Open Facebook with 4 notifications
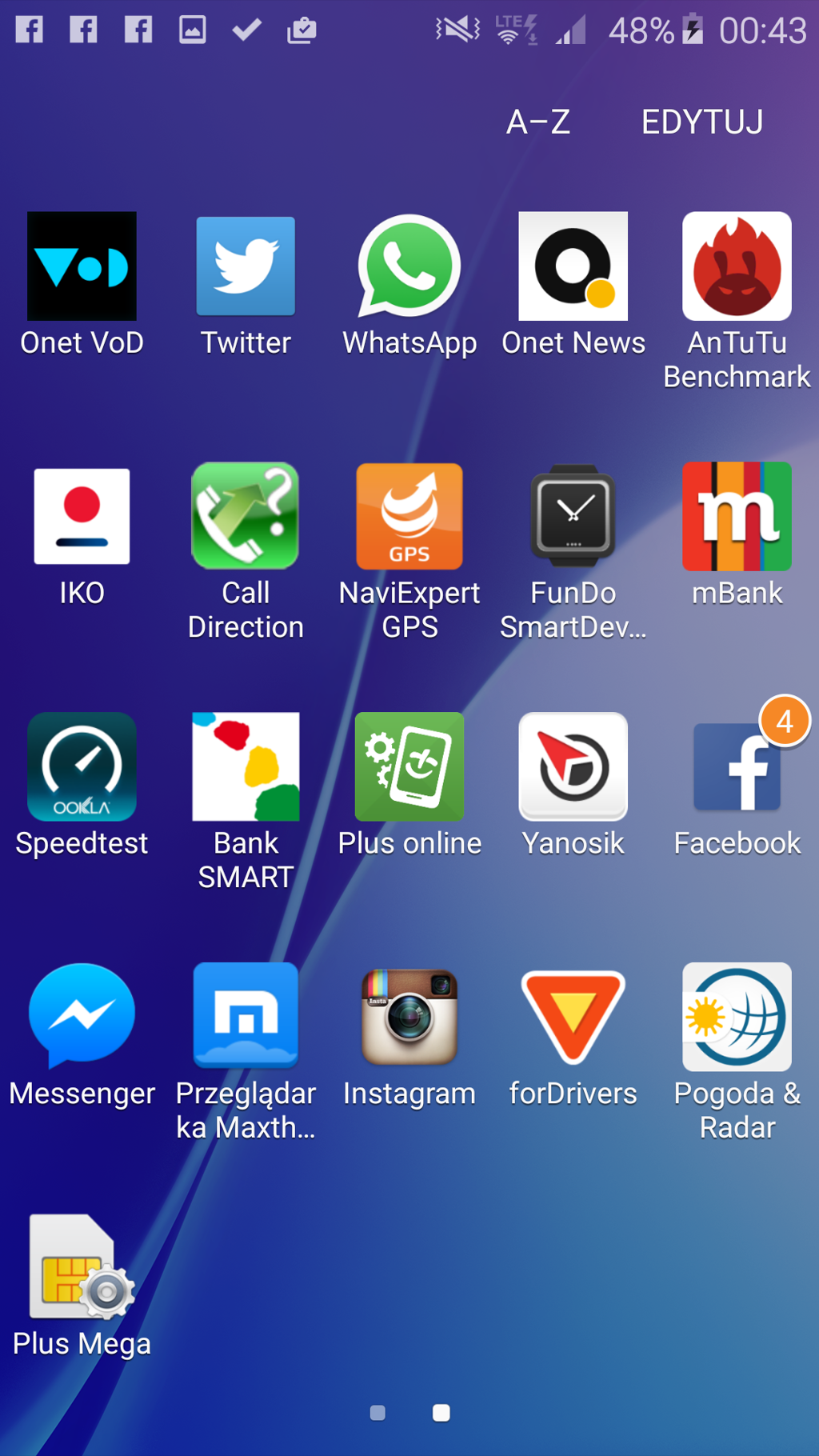819x1456 pixels. click(737, 766)
